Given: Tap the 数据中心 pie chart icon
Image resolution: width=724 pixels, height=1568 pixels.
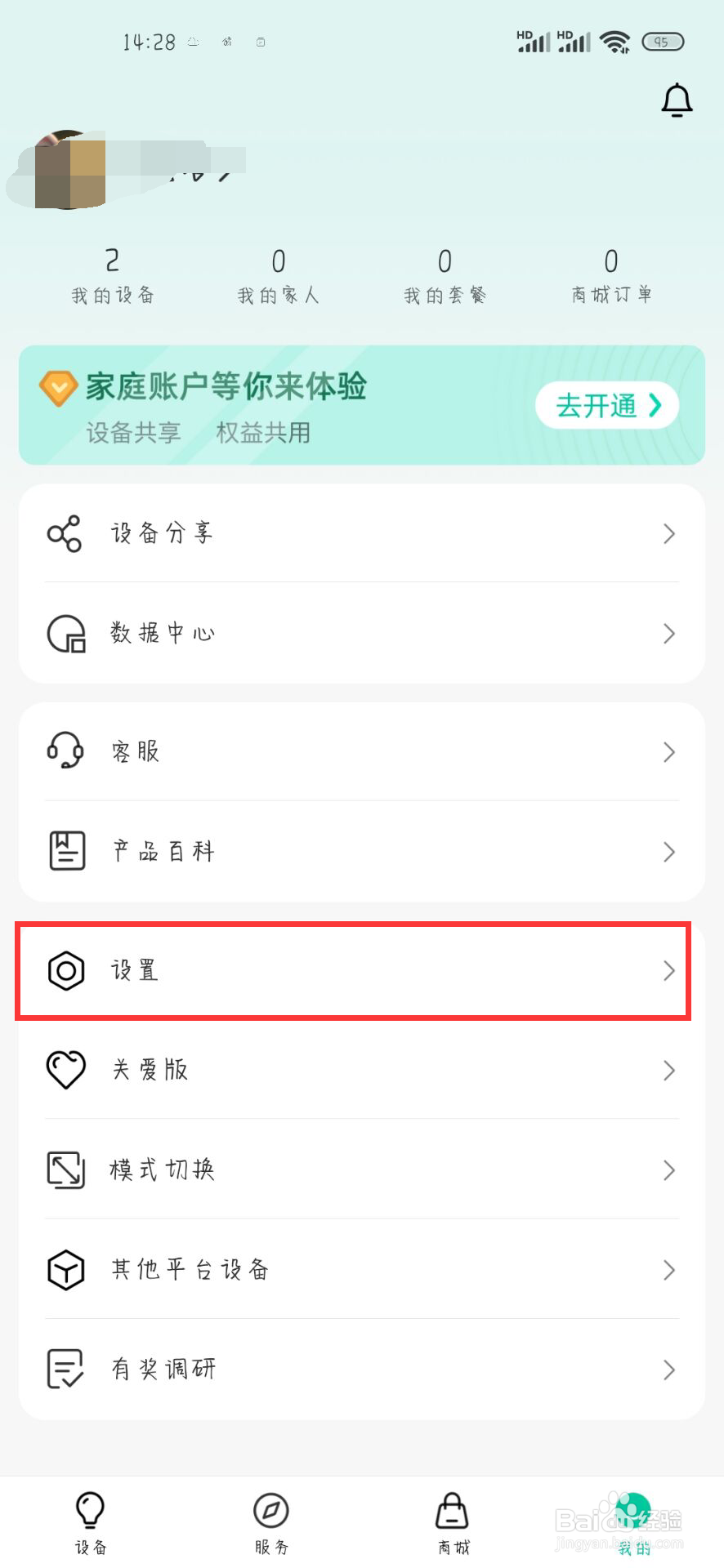Looking at the screenshot, I should [x=65, y=634].
